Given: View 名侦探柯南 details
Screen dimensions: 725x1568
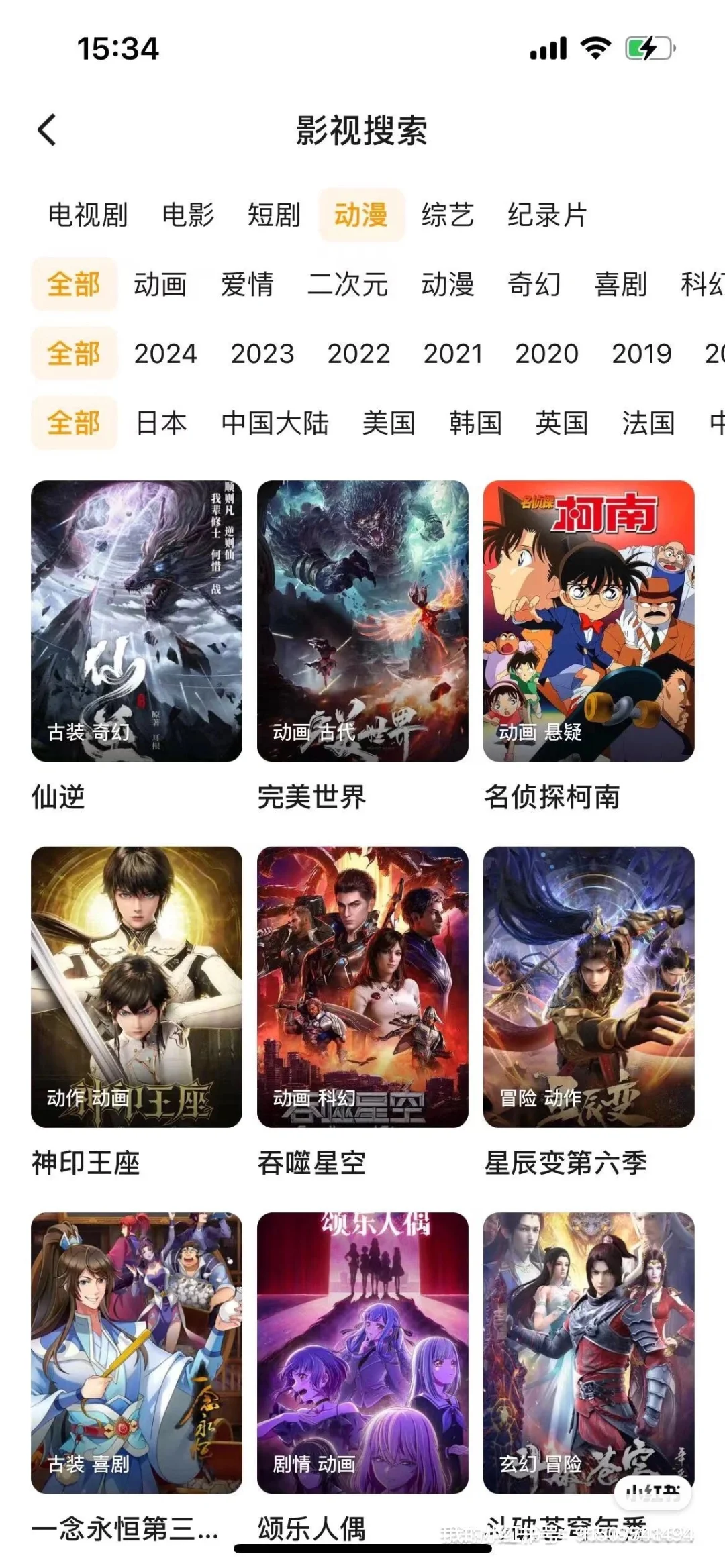Looking at the screenshot, I should pyautogui.click(x=589, y=621).
